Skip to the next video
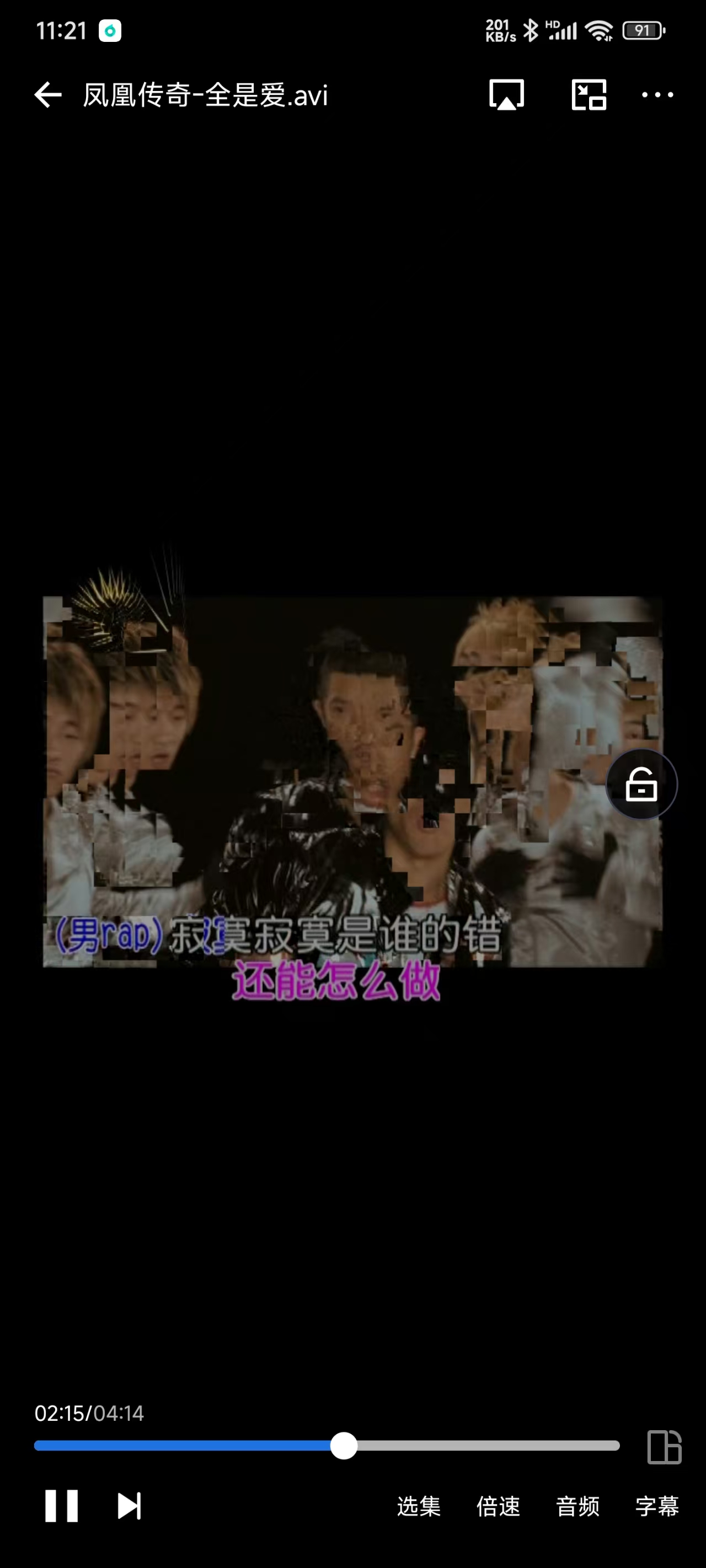The image size is (706, 1568). click(x=129, y=1506)
